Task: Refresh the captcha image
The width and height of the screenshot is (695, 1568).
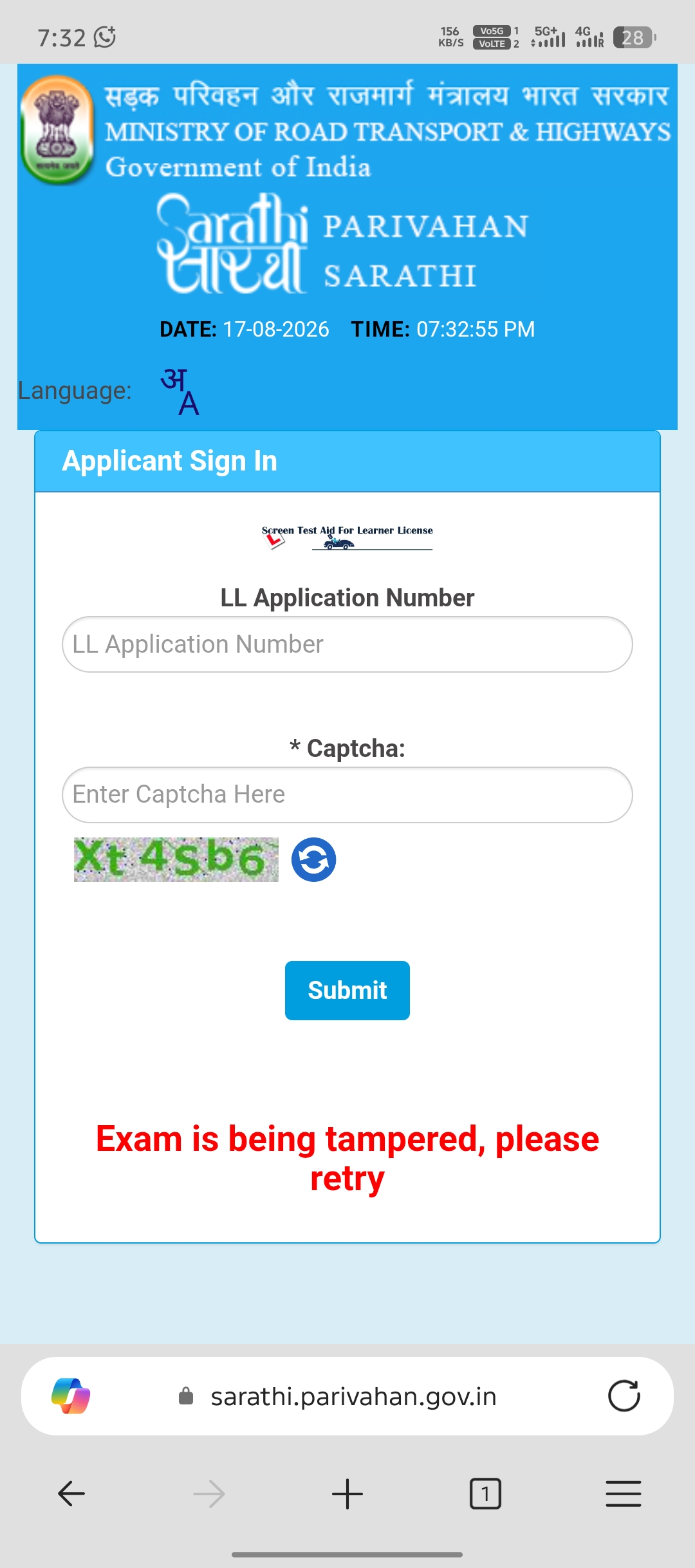Action: [313, 859]
